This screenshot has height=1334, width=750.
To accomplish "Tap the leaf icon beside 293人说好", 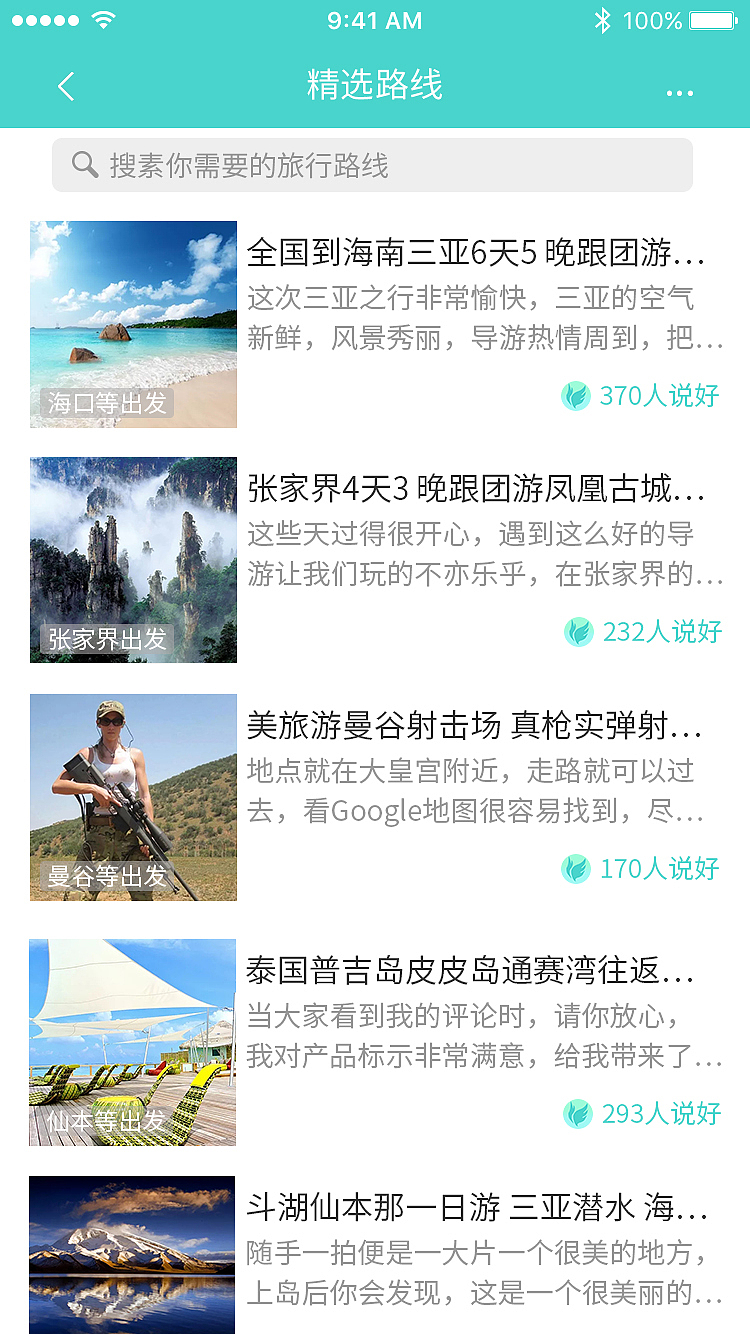I will [576, 1113].
